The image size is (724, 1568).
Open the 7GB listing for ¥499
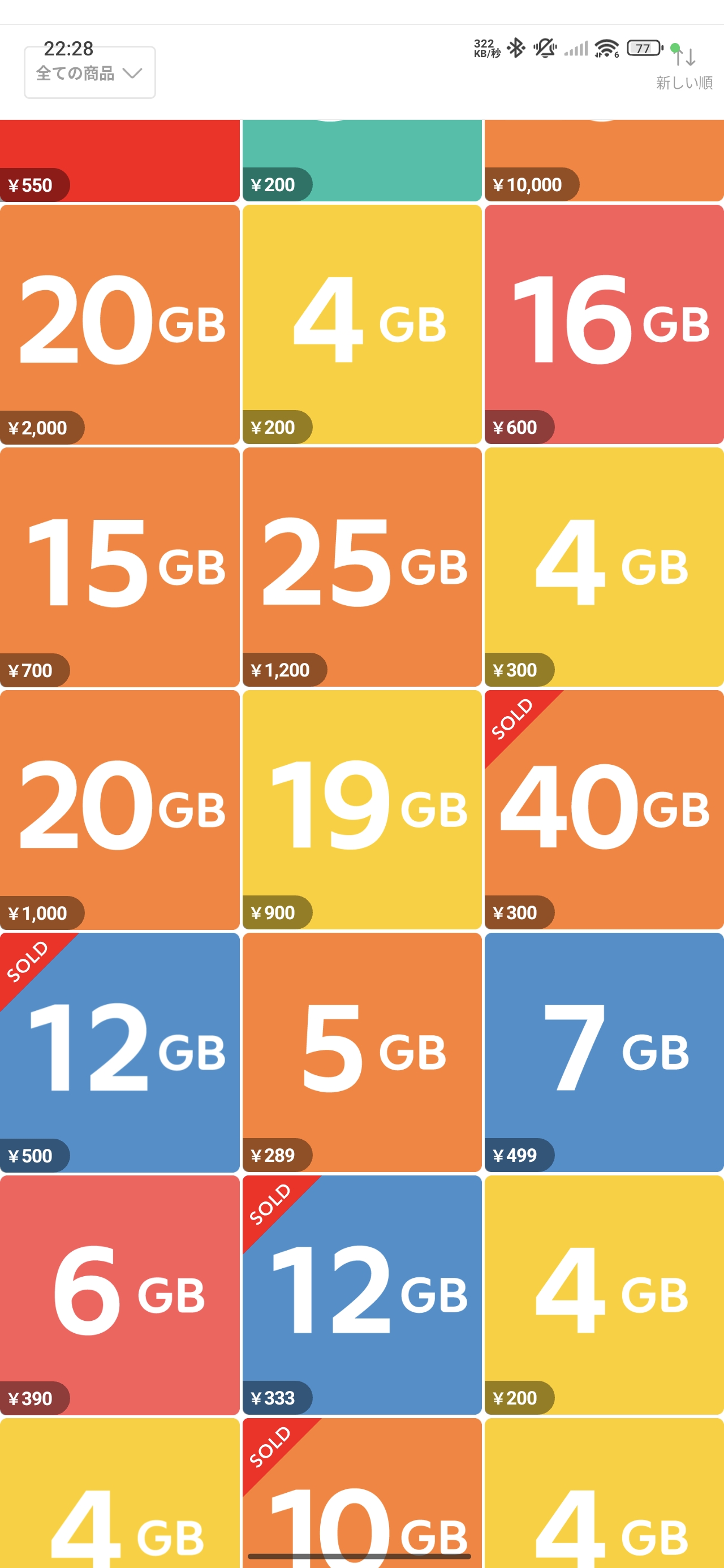(604, 1052)
